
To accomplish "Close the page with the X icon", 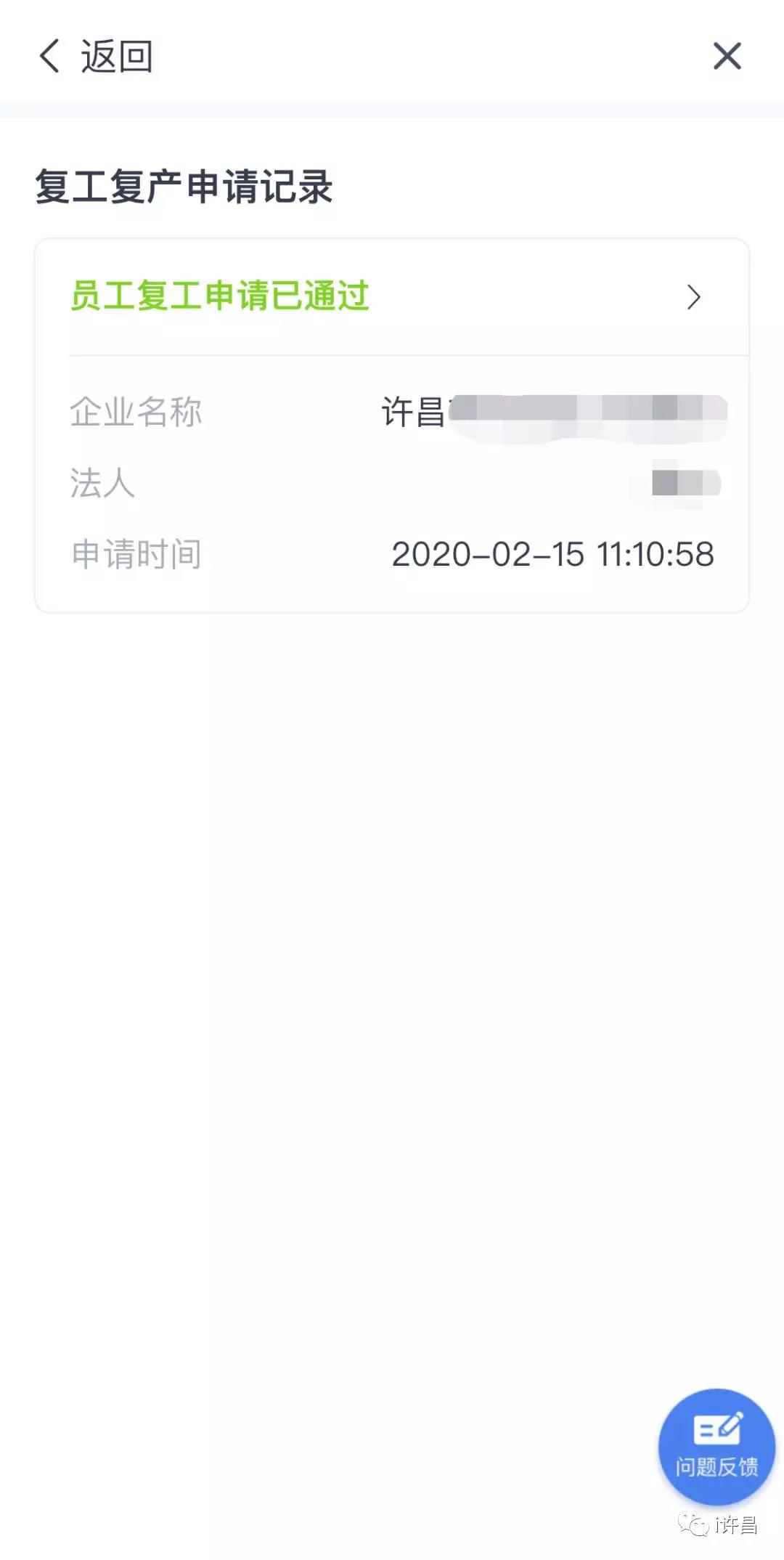I will tap(727, 56).
